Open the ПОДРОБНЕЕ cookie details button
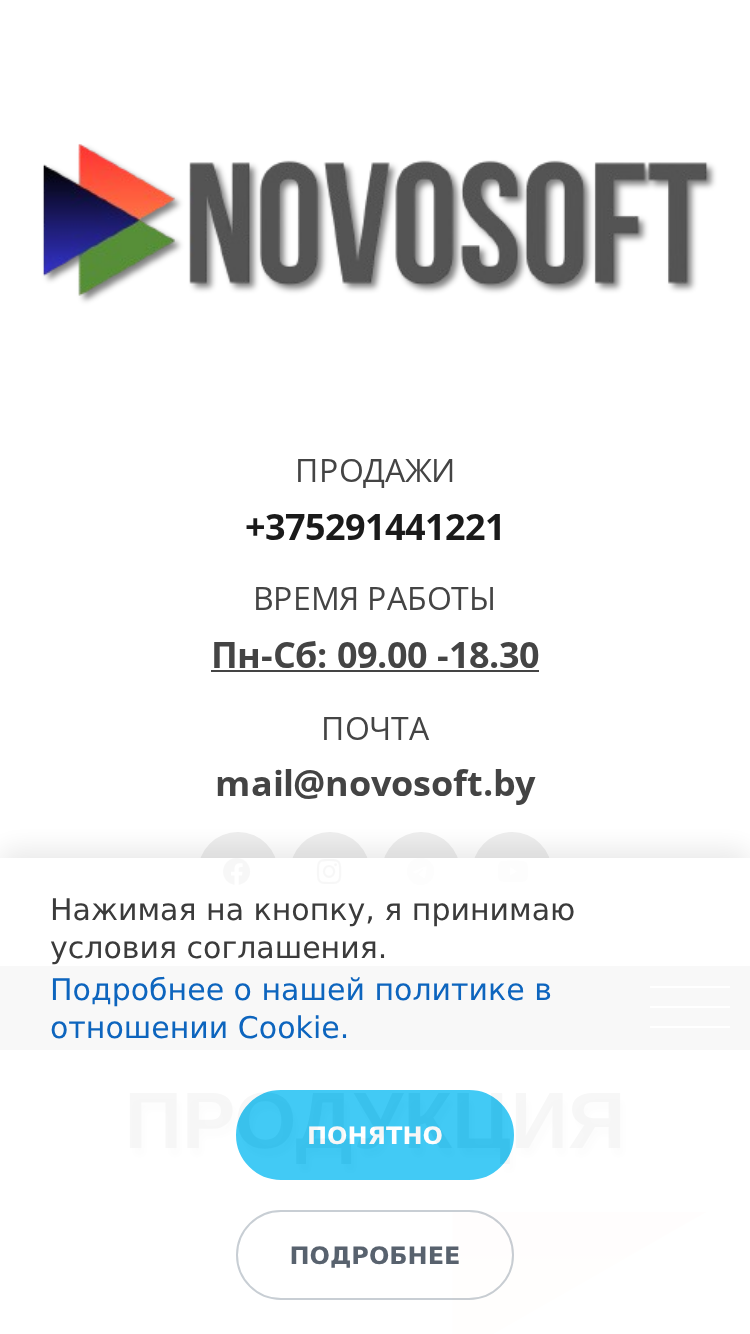Screen dimensions: 750x1334 point(375,1255)
